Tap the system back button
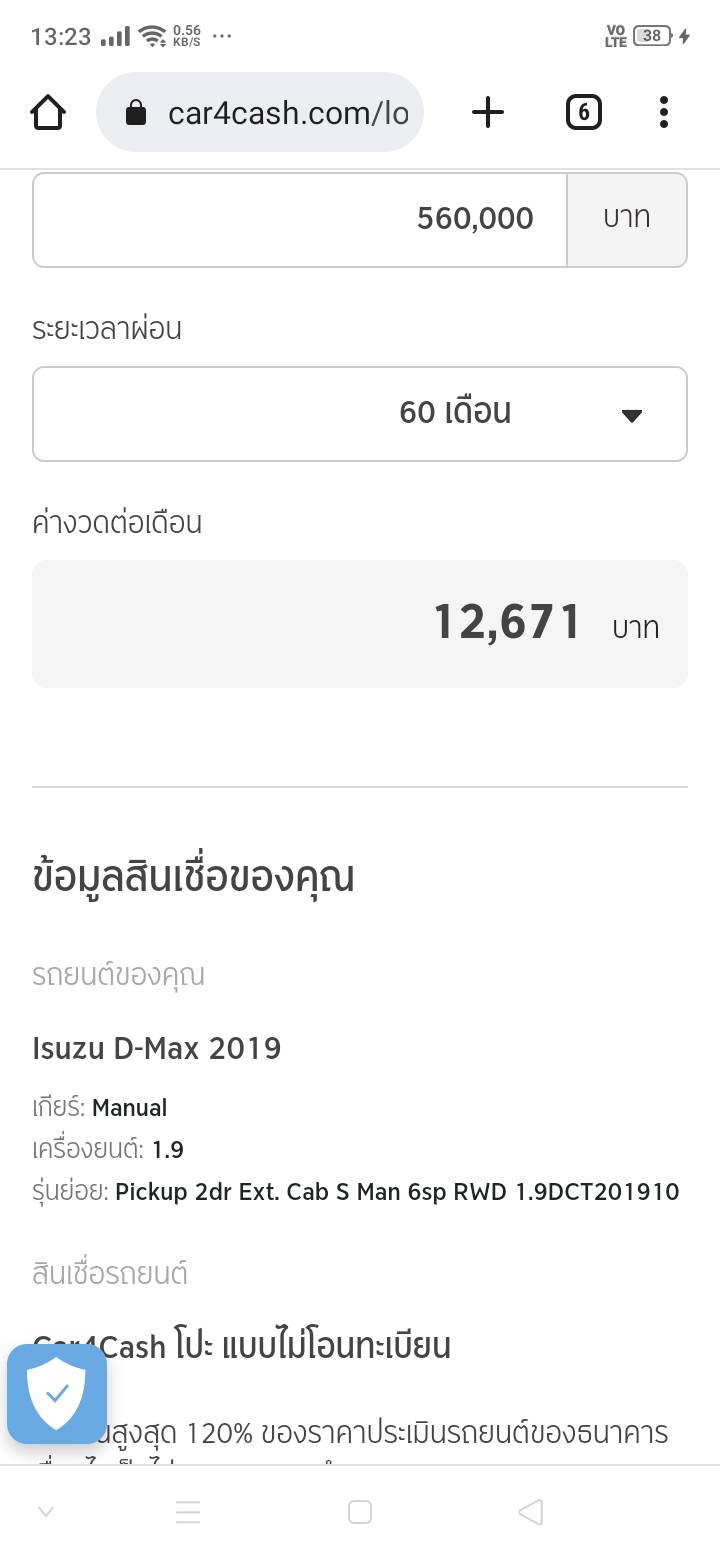Viewport: 720px width, 1560px height. point(531,1512)
